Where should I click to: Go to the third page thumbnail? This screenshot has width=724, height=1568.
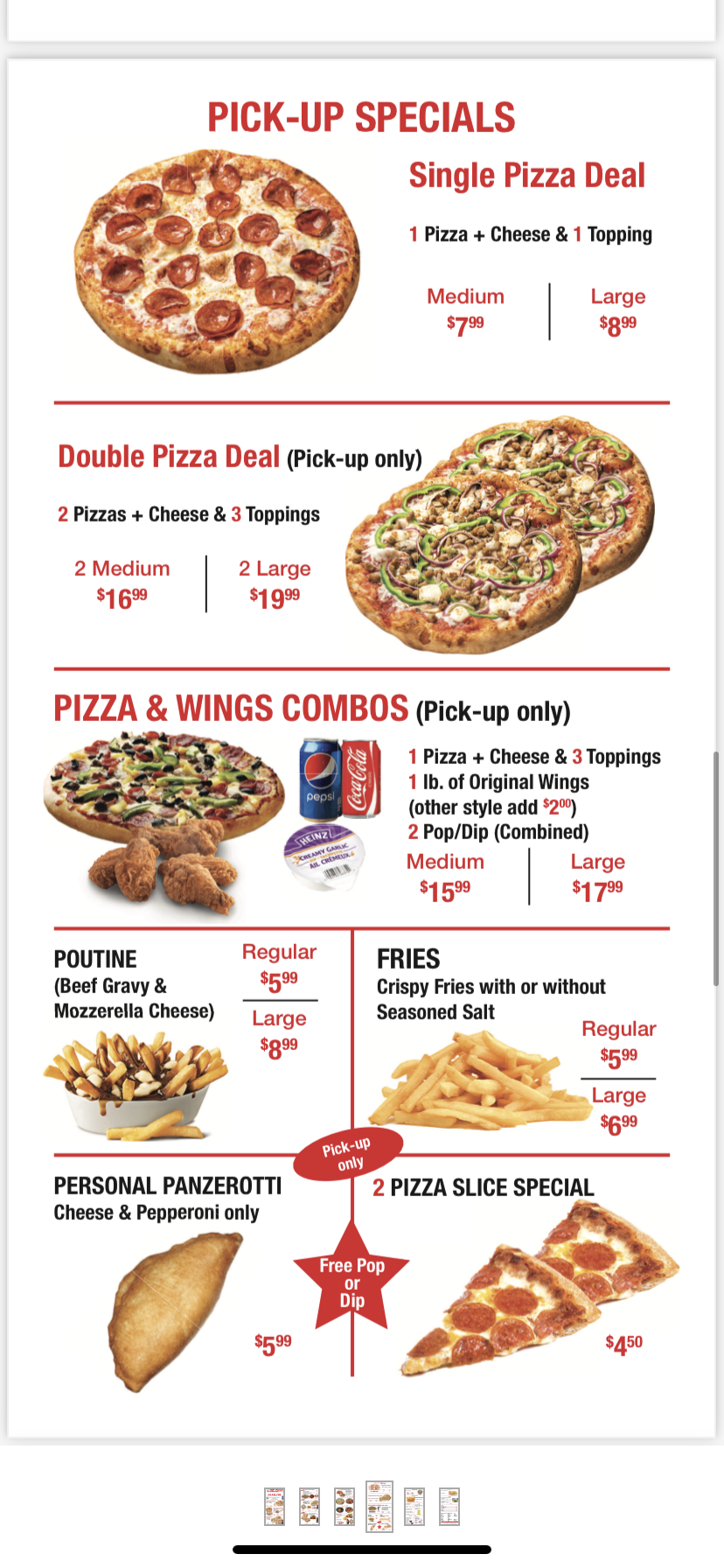pyautogui.click(x=345, y=1506)
